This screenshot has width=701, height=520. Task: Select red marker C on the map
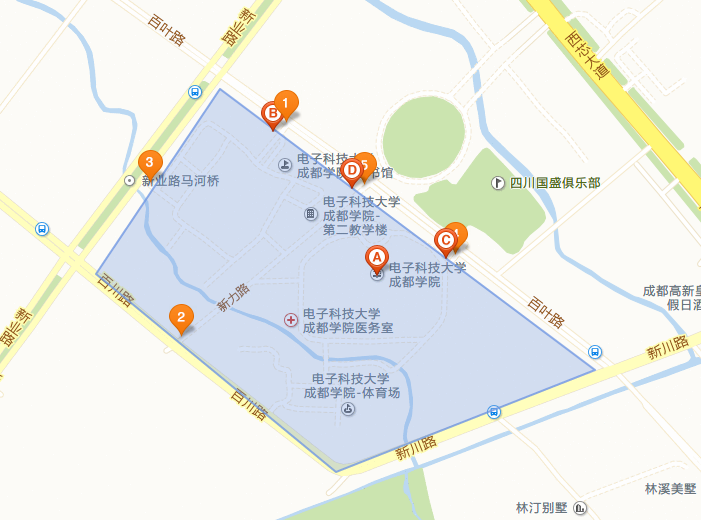pyautogui.click(x=445, y=239)
